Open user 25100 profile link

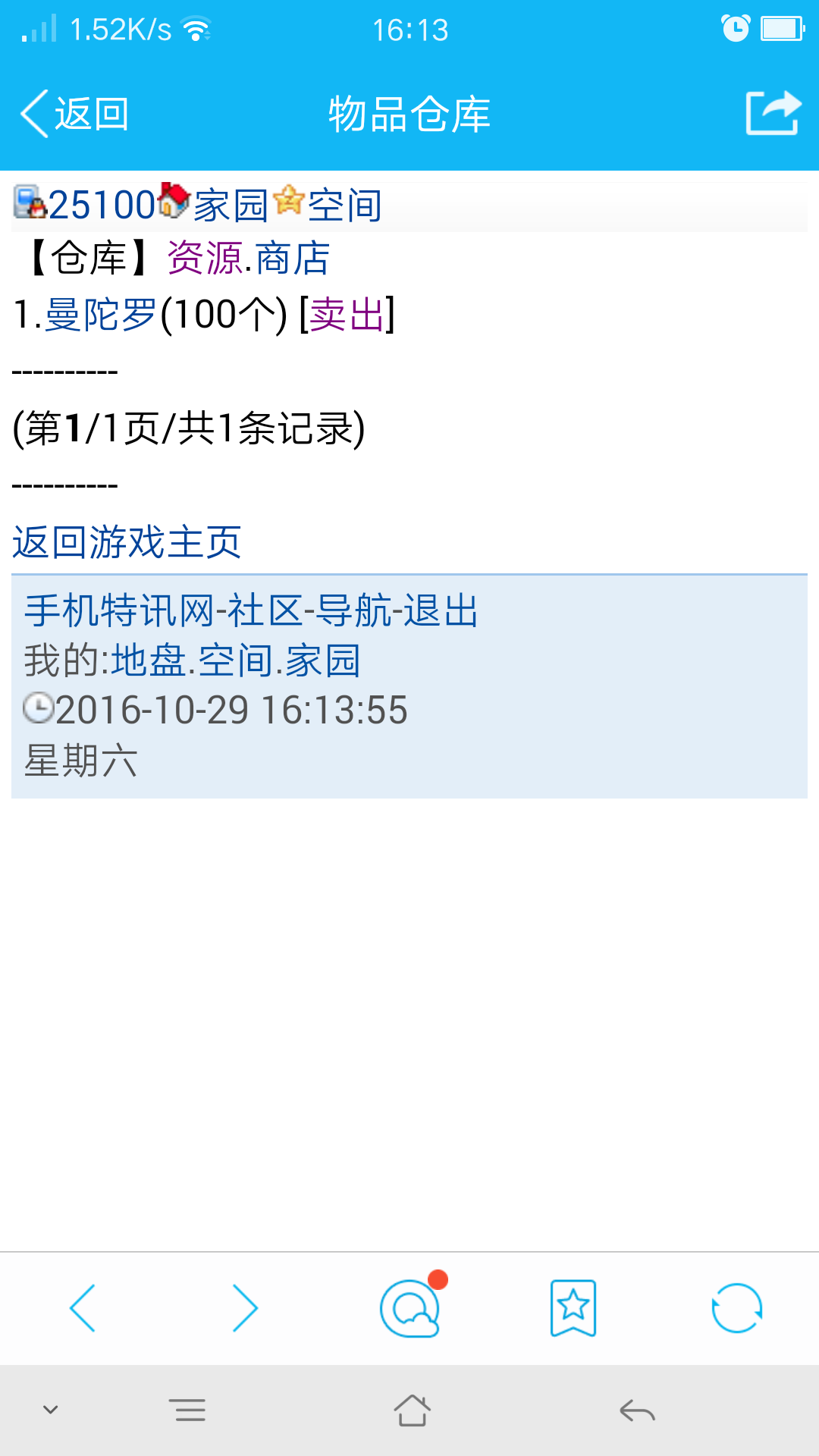coord(102,206)
